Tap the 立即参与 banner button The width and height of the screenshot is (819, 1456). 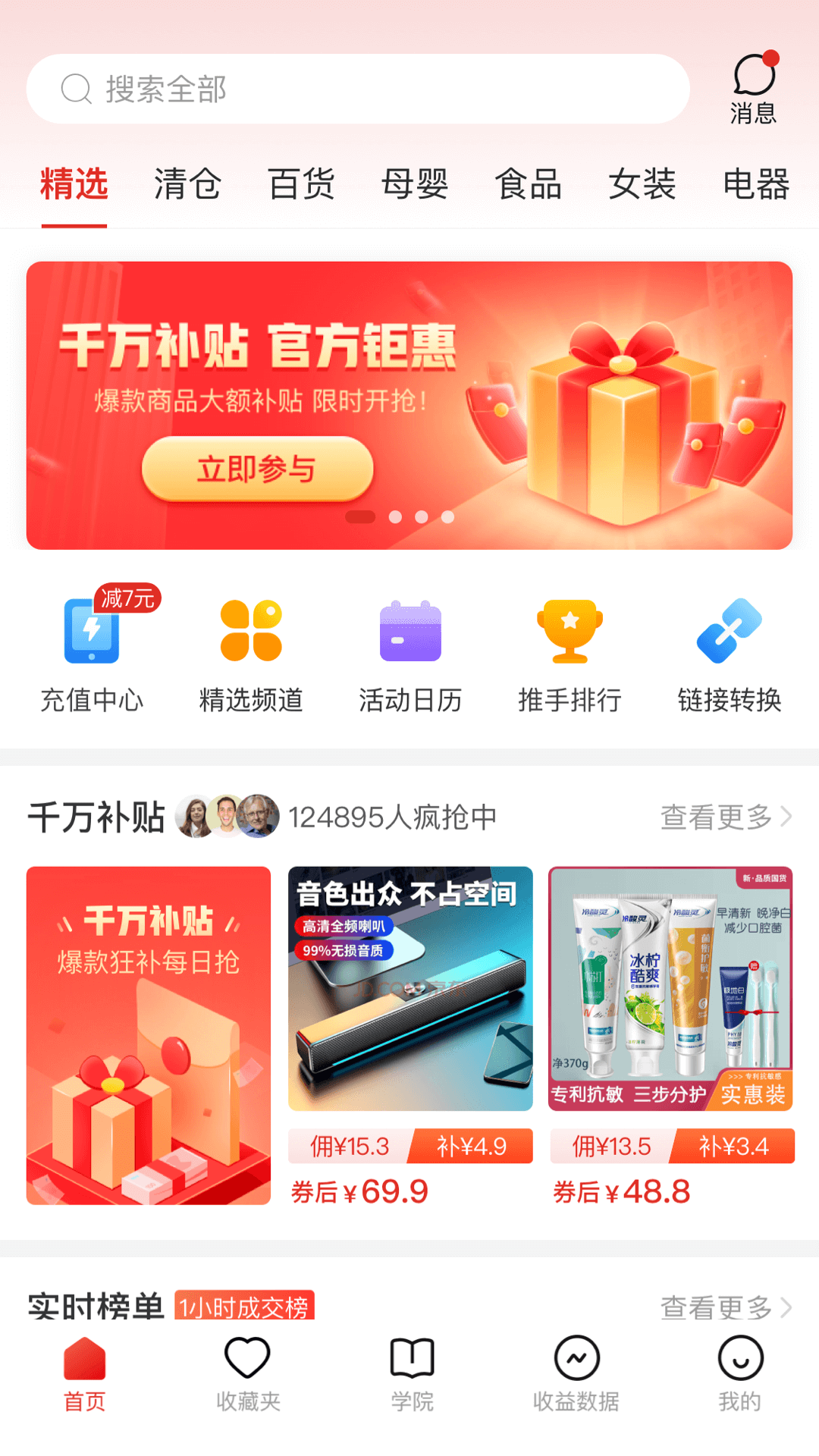pyautogui.click(x=257, y=469)
